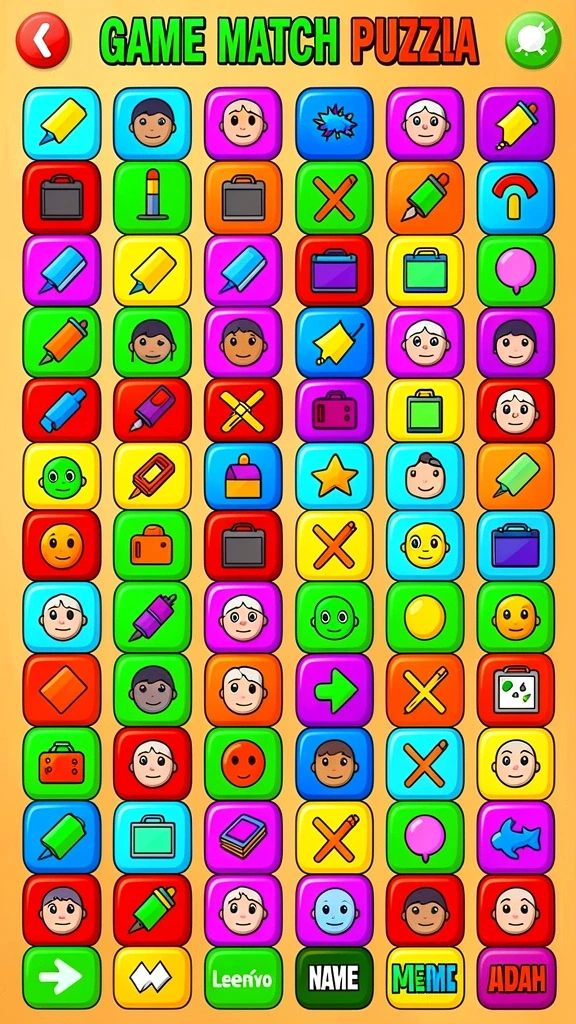Tap the yellow circle on green tile
The height and width of the screenshot is (1024, 576).
424,617
